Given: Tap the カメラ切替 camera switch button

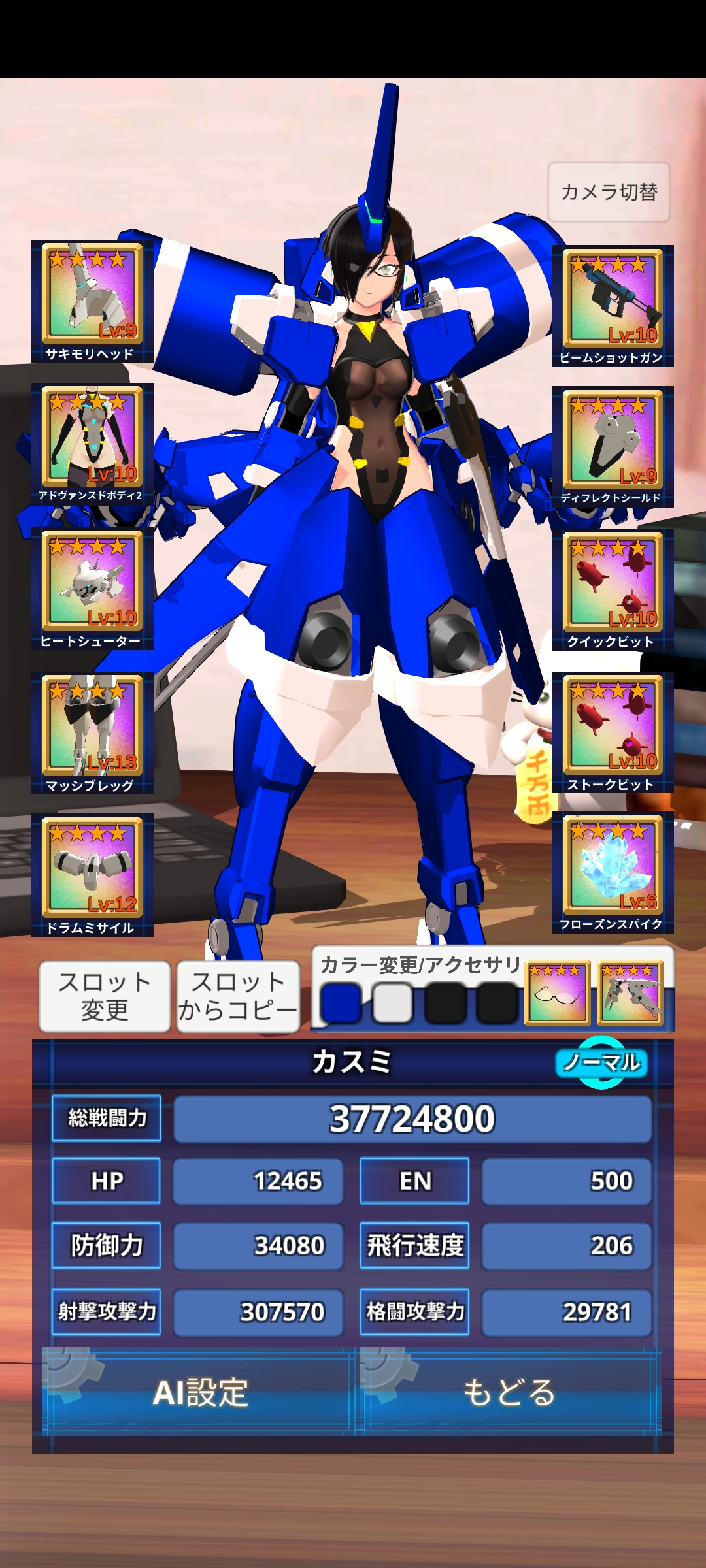Looking at the screenshot, I should pyautogui.click(x=609, y=192).
